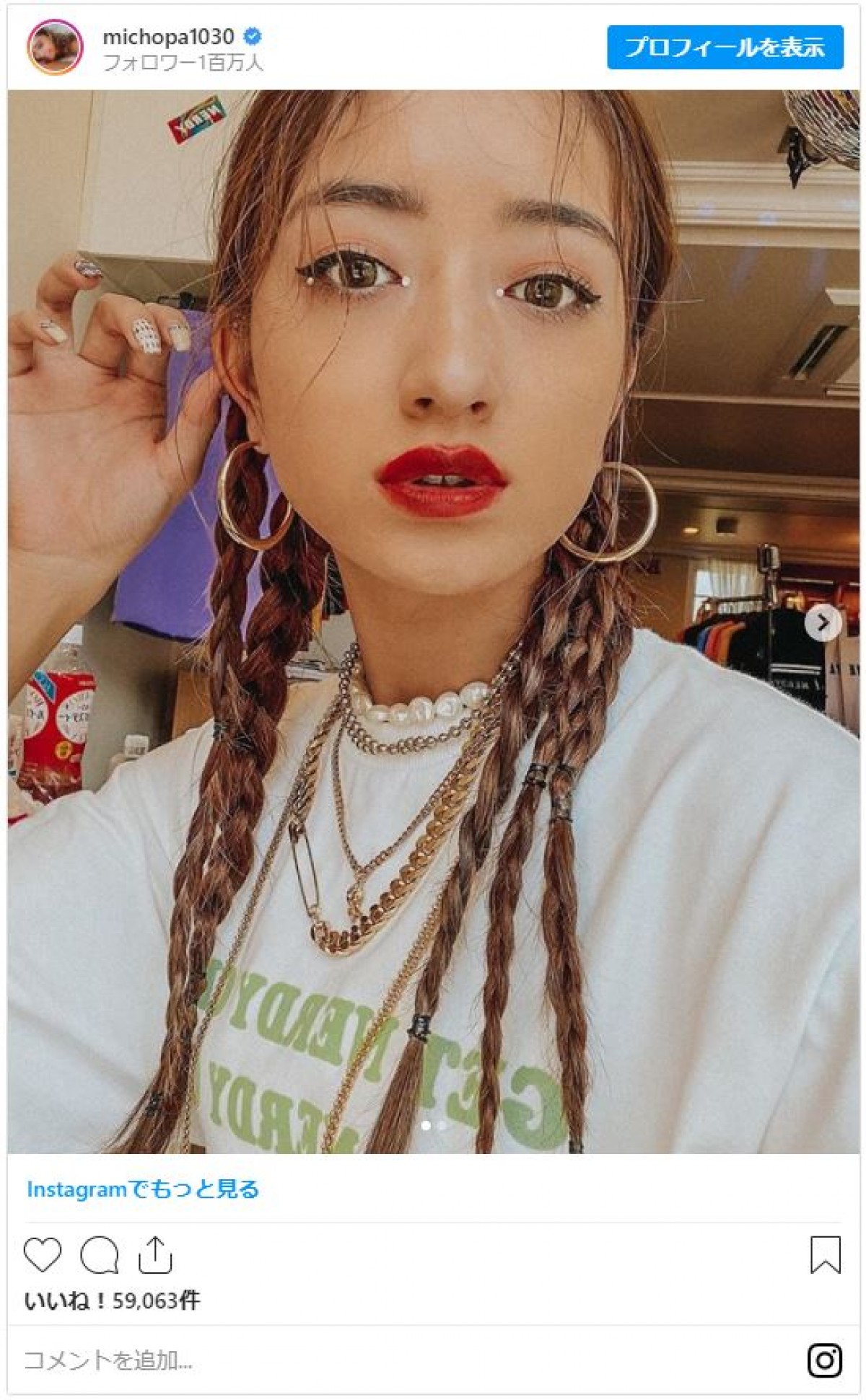View the いいね！59,063件 likes list
866x1400 pixels.
(112, 1300)
